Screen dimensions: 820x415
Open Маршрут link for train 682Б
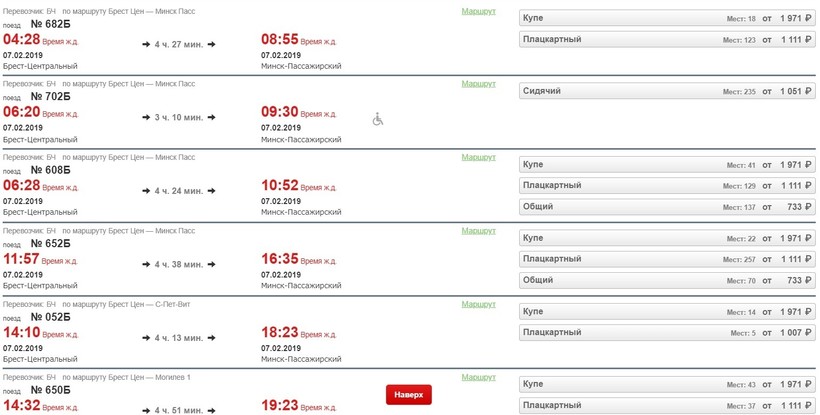[478, 10]
